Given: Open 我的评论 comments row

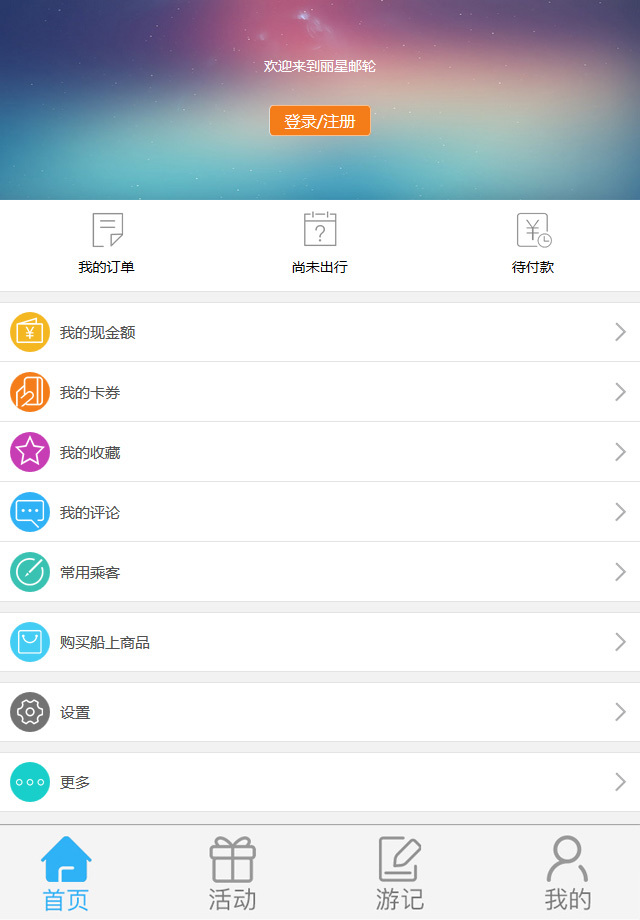Looking at the screenshot, I should point(320,512).
